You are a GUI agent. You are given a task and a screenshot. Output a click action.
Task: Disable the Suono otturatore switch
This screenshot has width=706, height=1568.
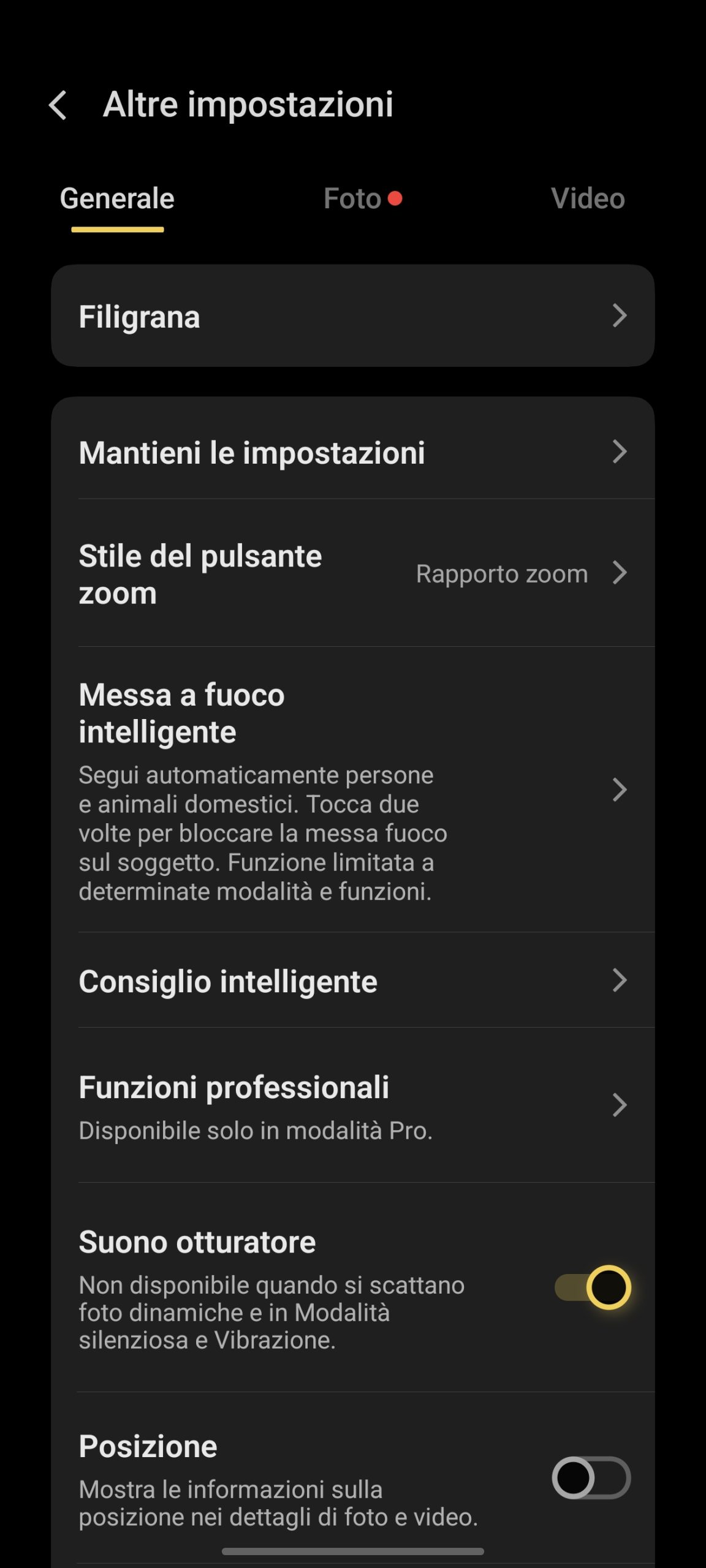tap(592, 1287)
